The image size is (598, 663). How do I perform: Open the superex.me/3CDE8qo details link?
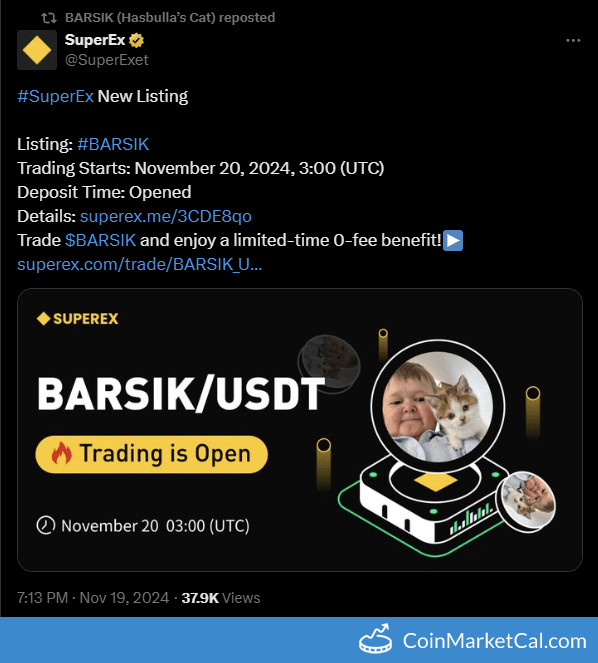coord(166,216)
